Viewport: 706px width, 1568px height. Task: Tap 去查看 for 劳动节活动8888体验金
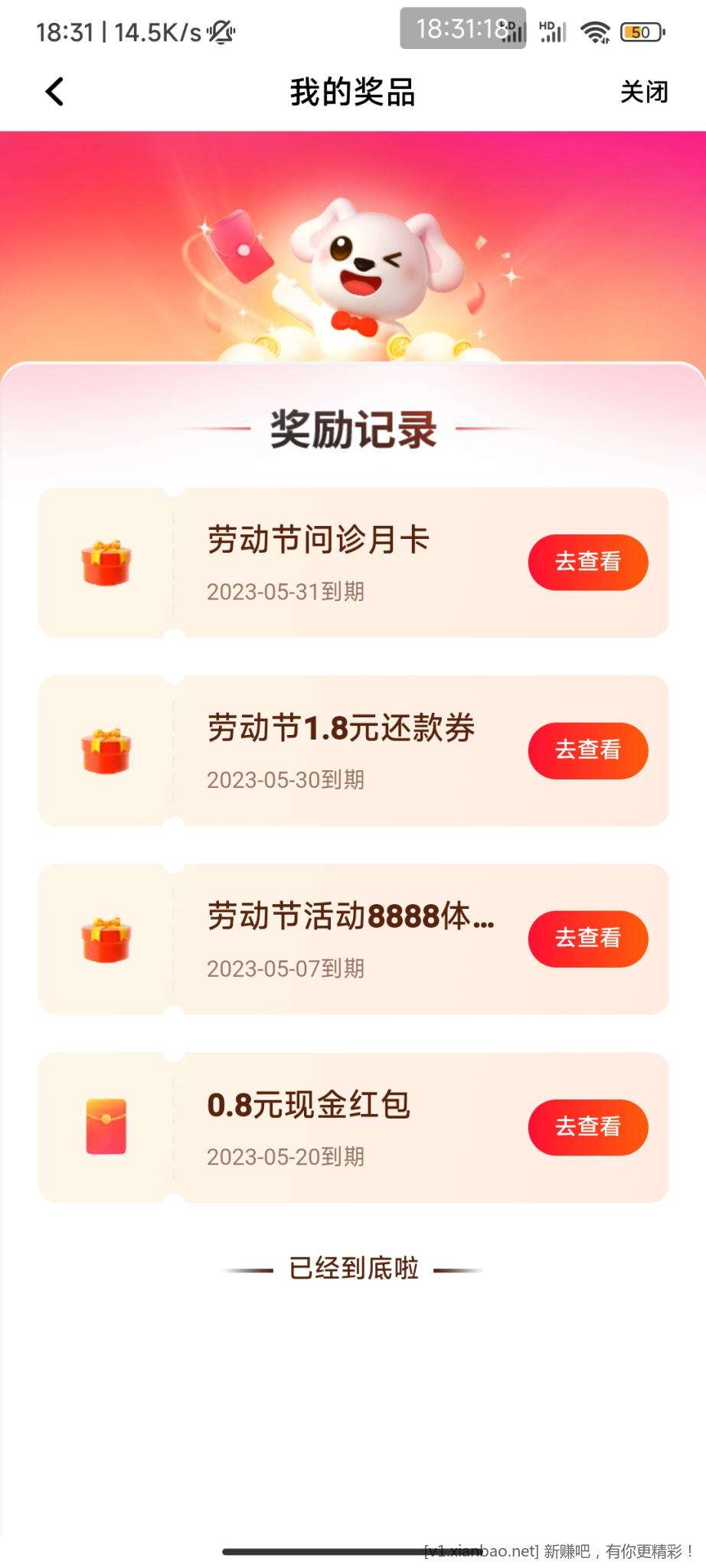click(587, 939)
